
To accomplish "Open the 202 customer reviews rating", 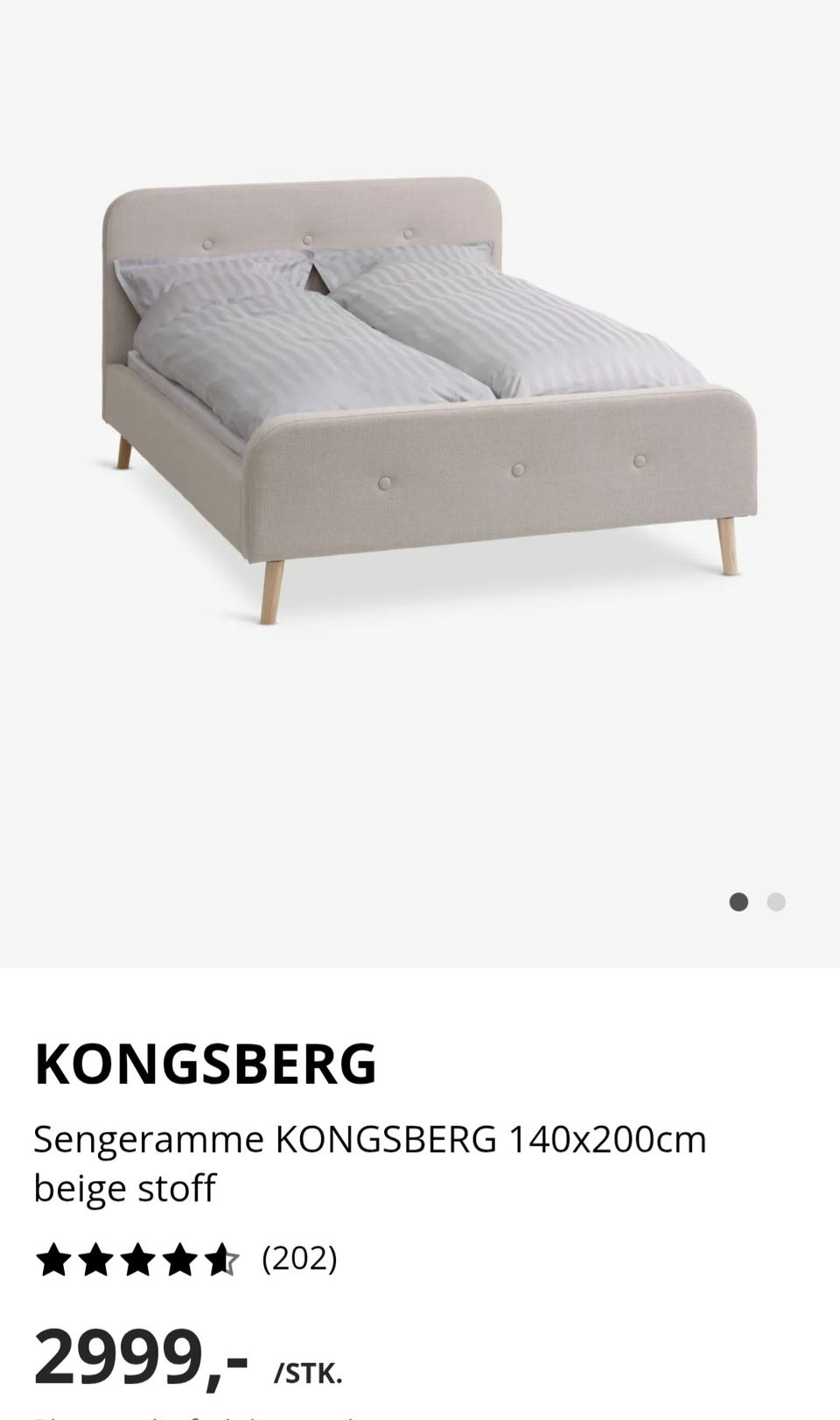I will point(185,1260).
